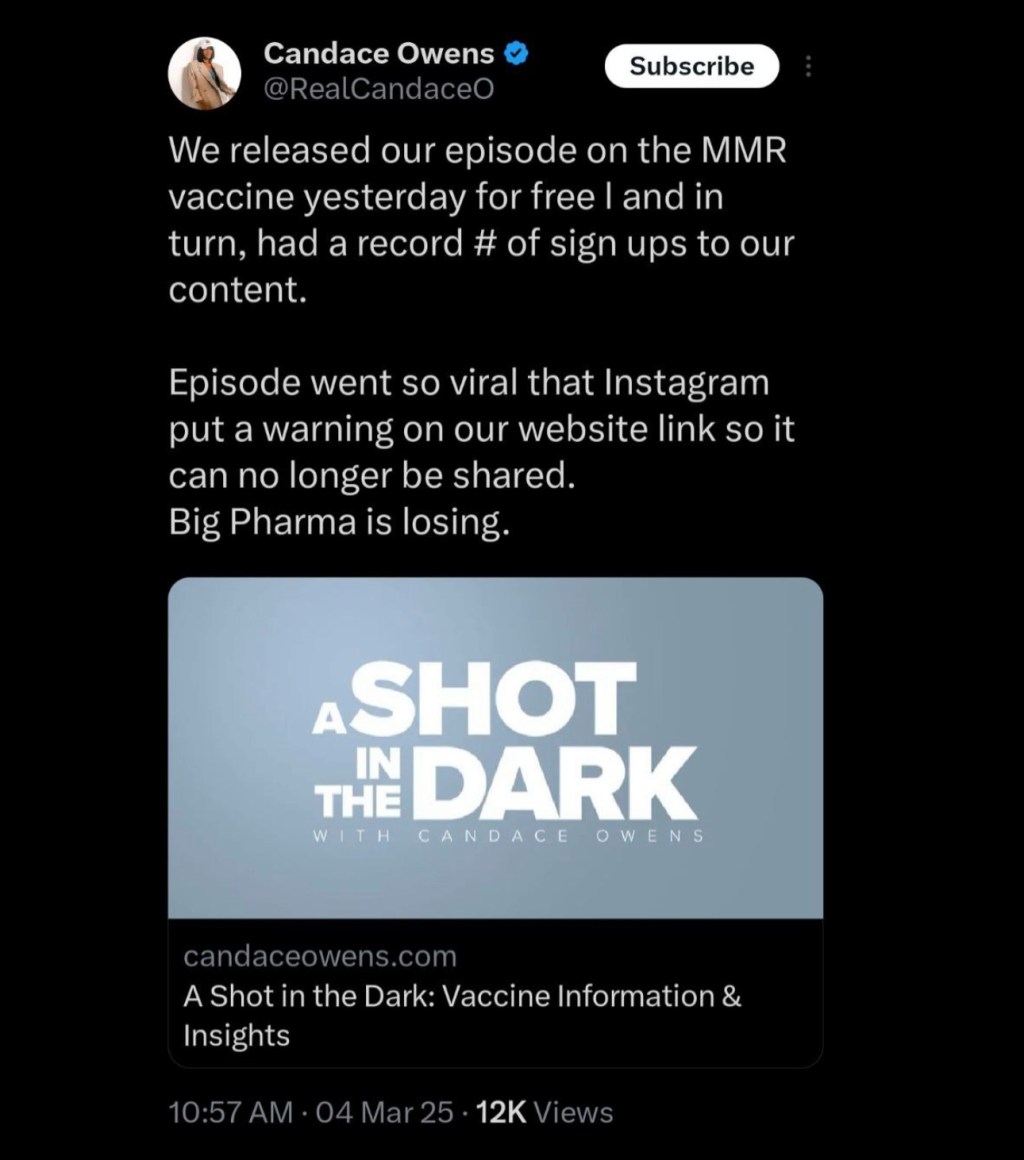Select the 'A Shot in the Dark' preview image

(494, 750)
